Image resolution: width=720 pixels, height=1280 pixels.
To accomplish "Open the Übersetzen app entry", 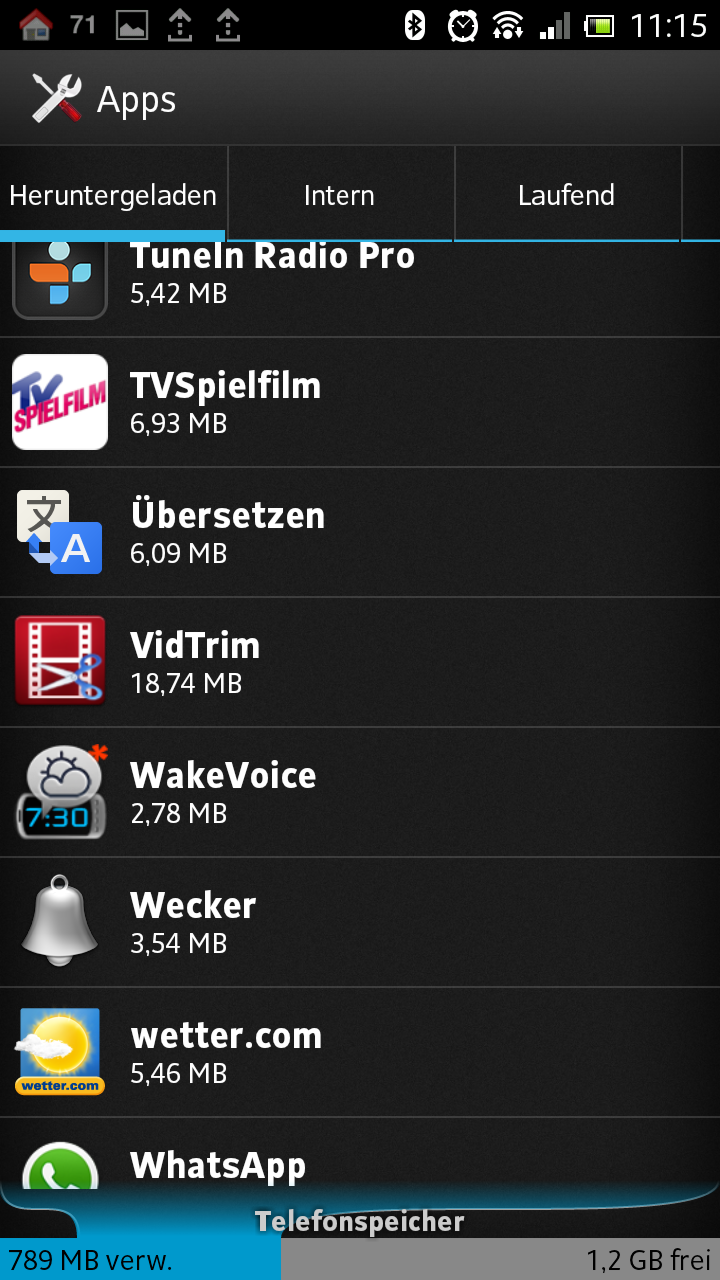I will (x=360, y=532).
